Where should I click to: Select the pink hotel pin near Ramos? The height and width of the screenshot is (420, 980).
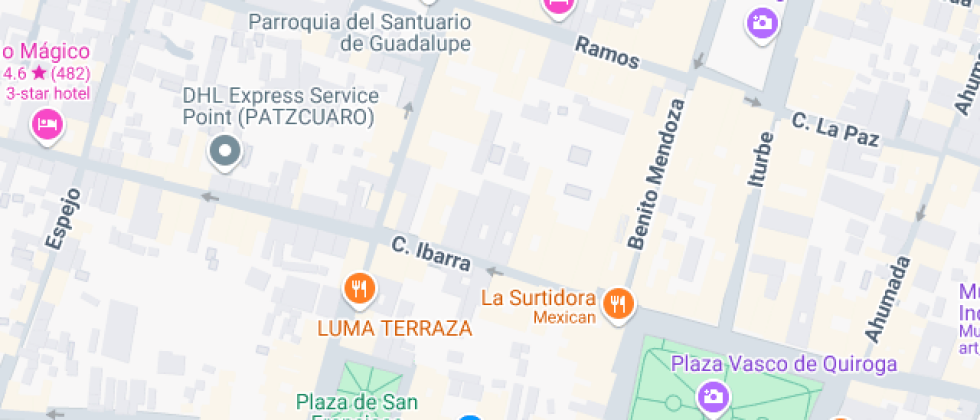point(558,6)
